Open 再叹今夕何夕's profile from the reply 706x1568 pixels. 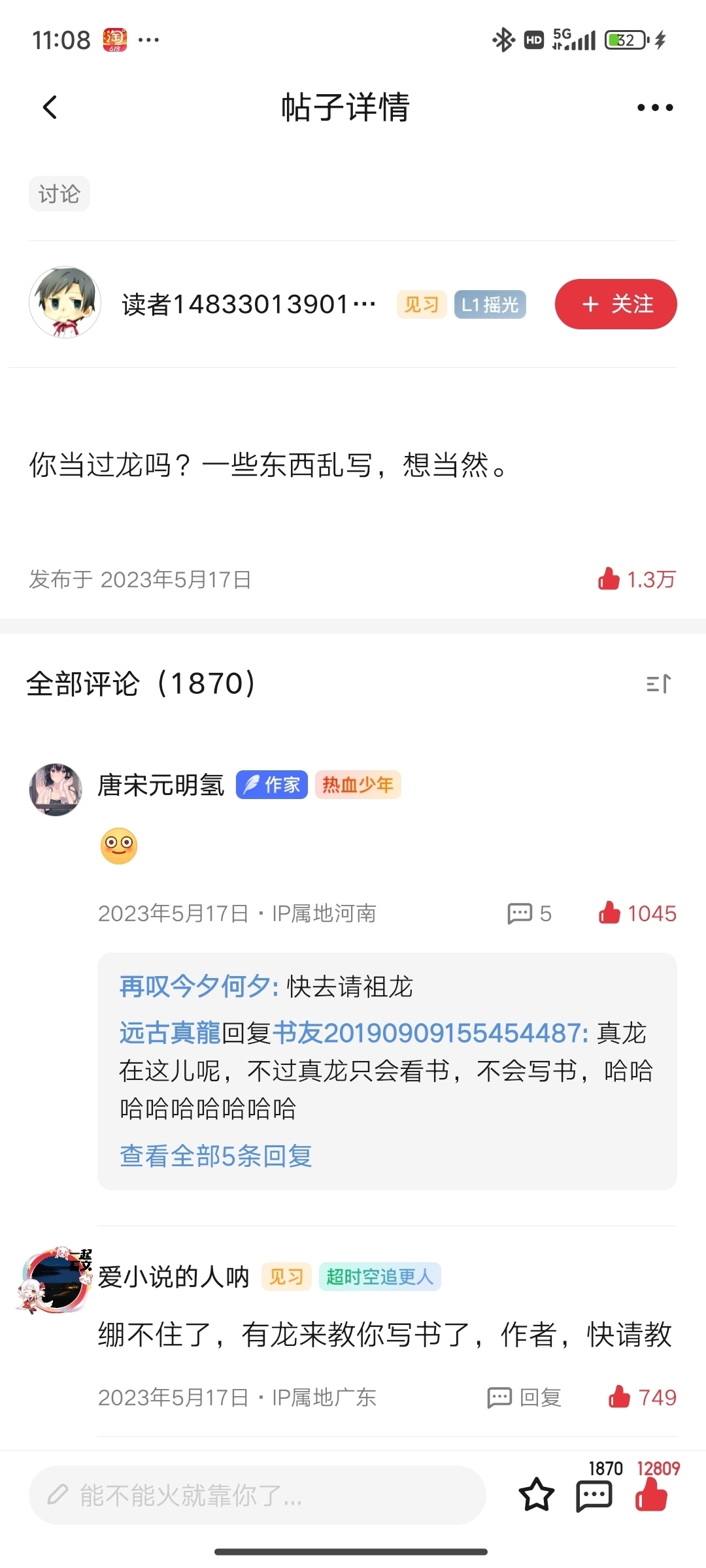coord(195,987)
